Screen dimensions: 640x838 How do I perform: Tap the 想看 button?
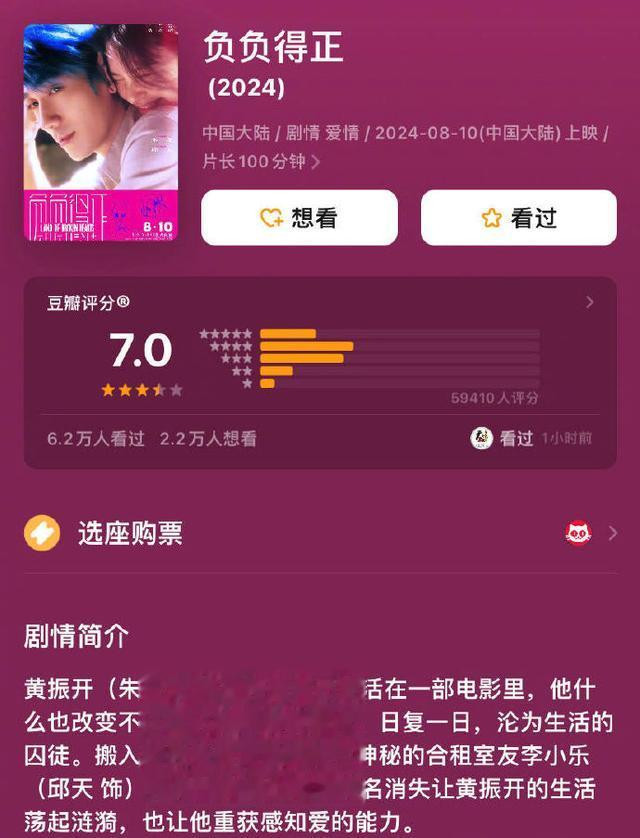(299, 218)
